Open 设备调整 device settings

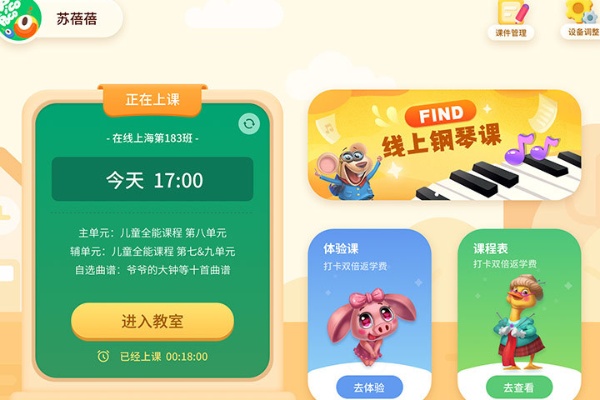pos(582,19)
